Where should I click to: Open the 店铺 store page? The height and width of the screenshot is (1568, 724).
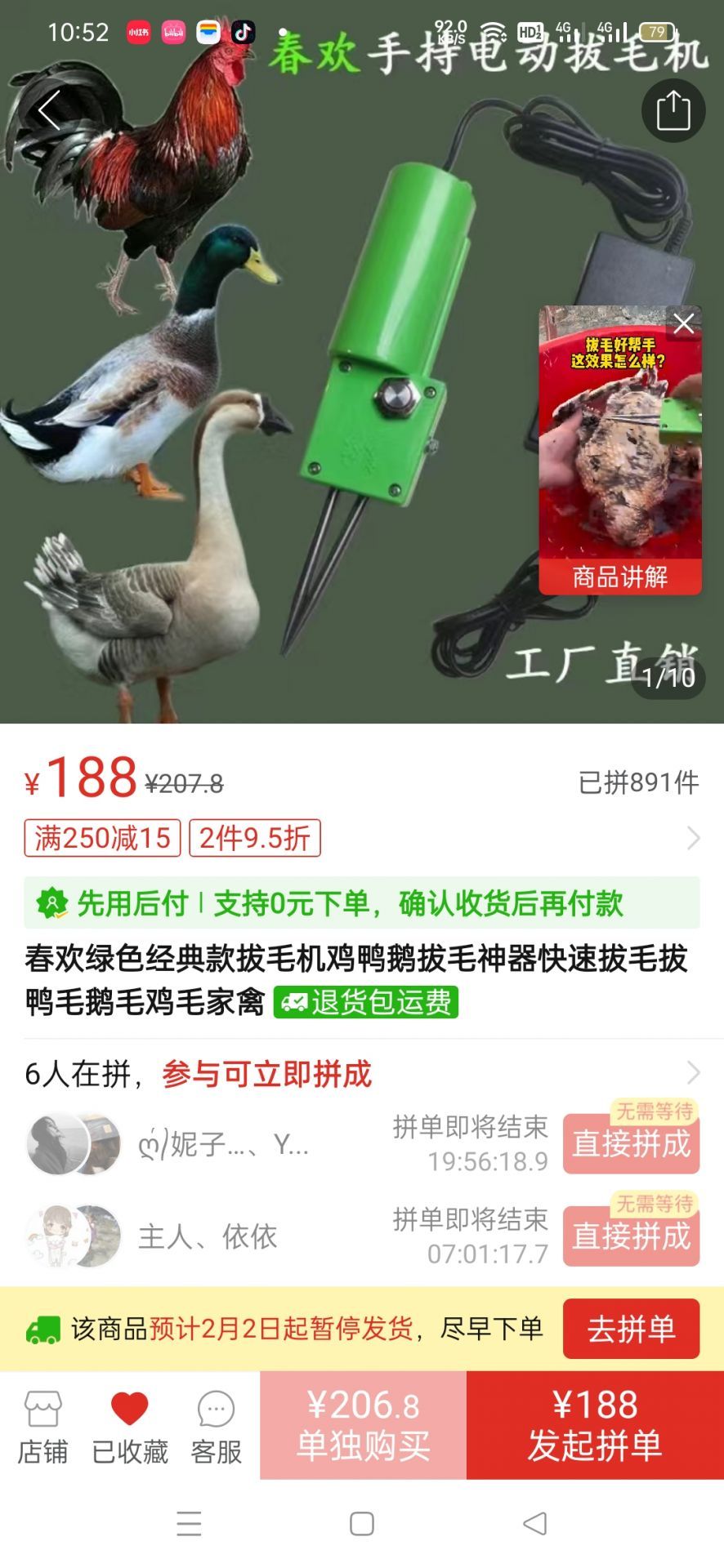[42, 1428]
